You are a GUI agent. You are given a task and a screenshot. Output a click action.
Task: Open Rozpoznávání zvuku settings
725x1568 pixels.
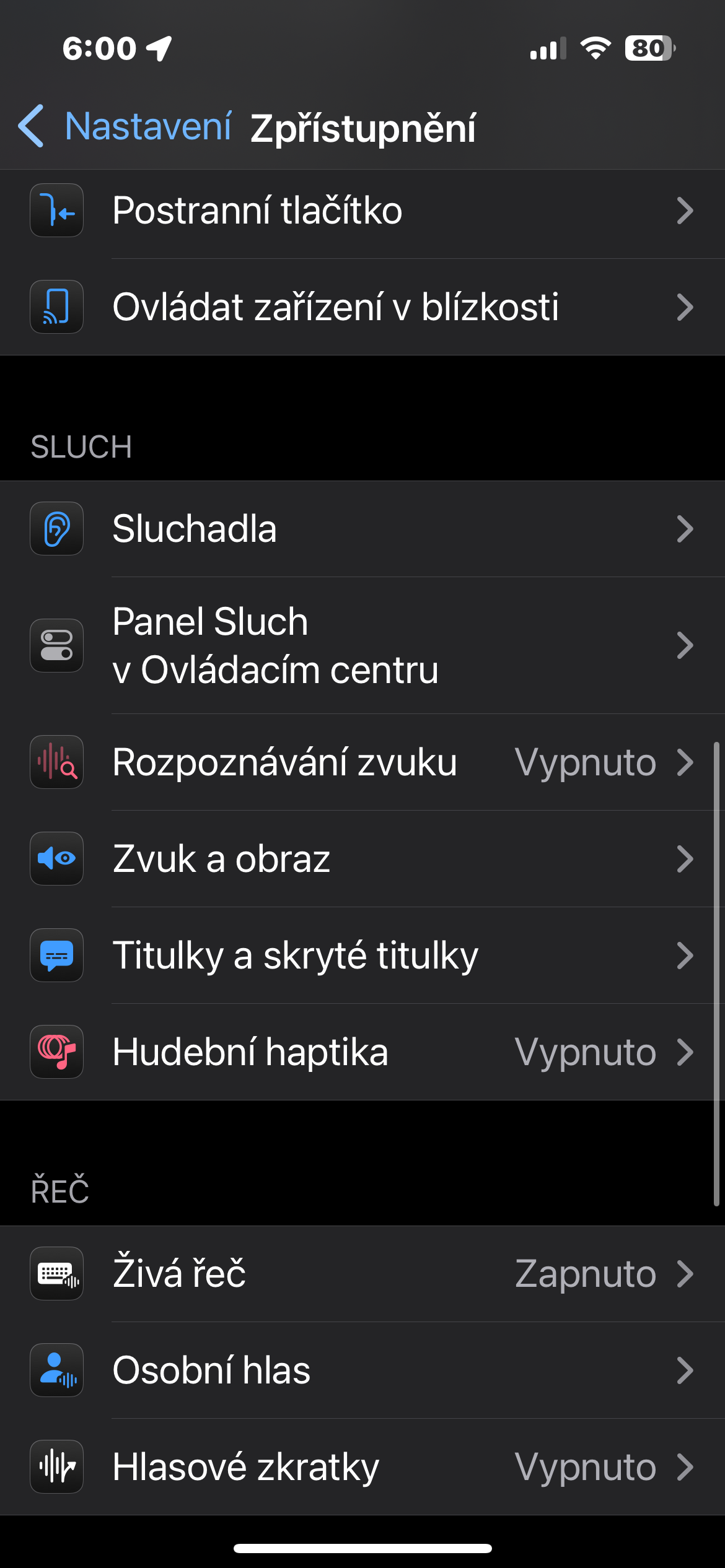pyautogui.click(x=362, y=762)
